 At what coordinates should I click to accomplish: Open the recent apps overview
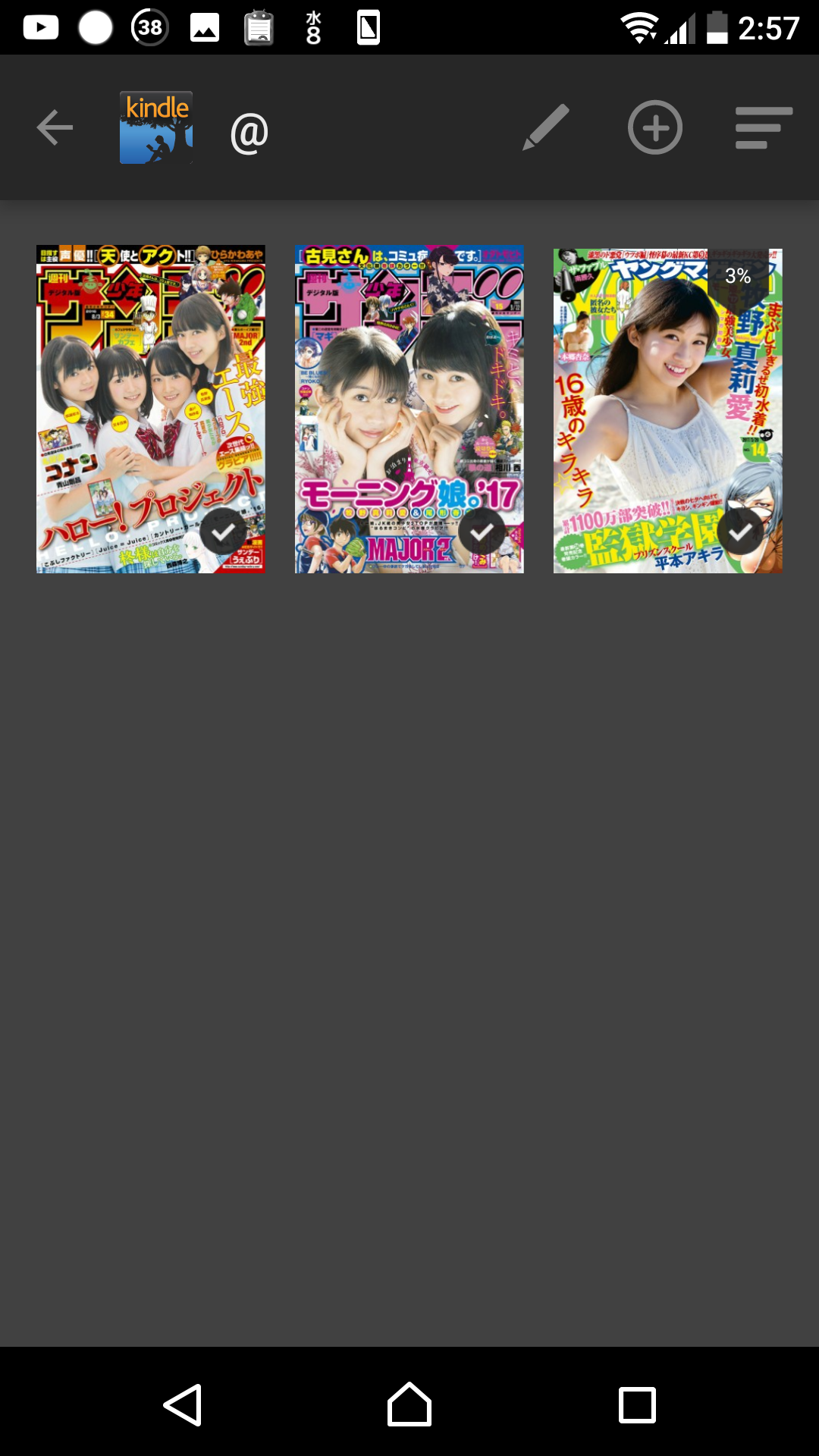coord(637,1404)
